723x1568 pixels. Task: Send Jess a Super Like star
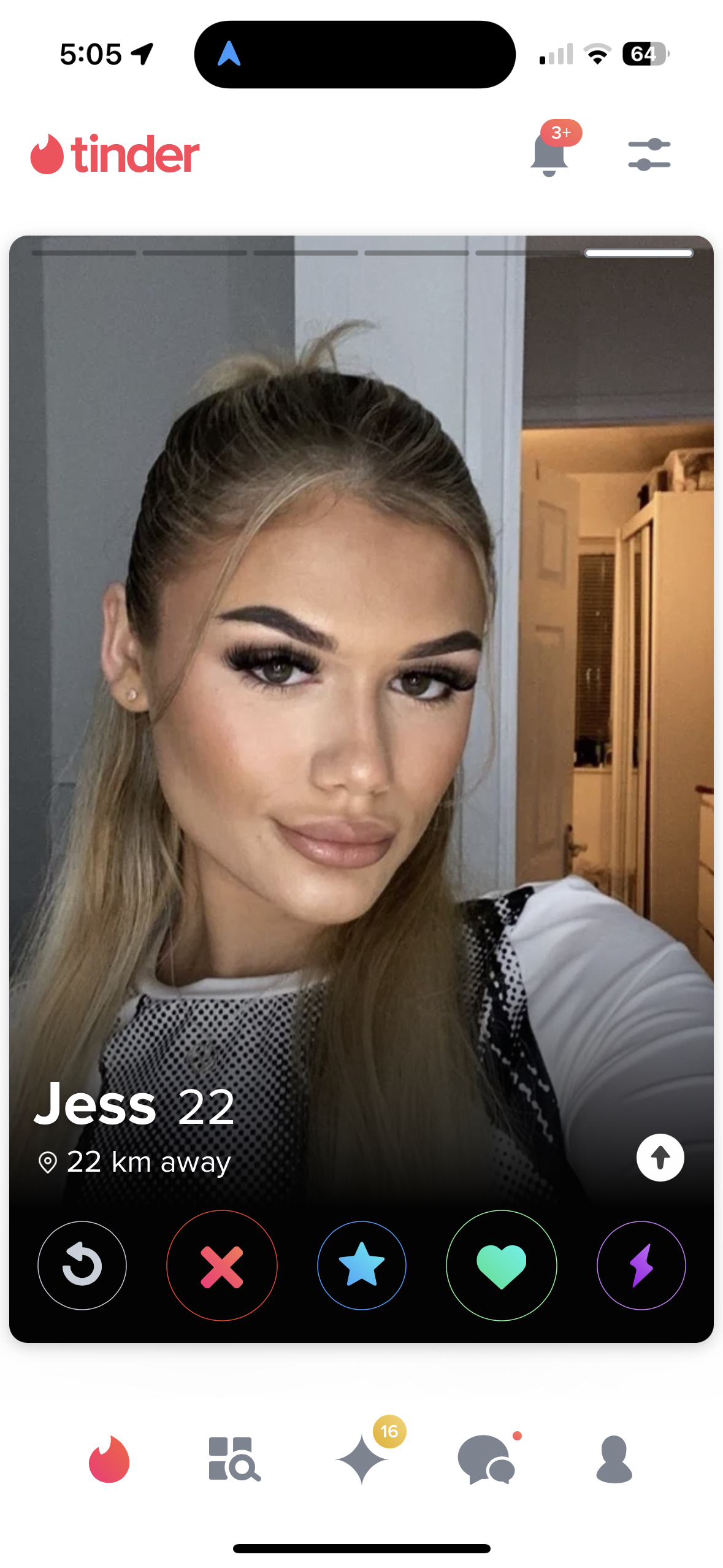(361, 1265)
